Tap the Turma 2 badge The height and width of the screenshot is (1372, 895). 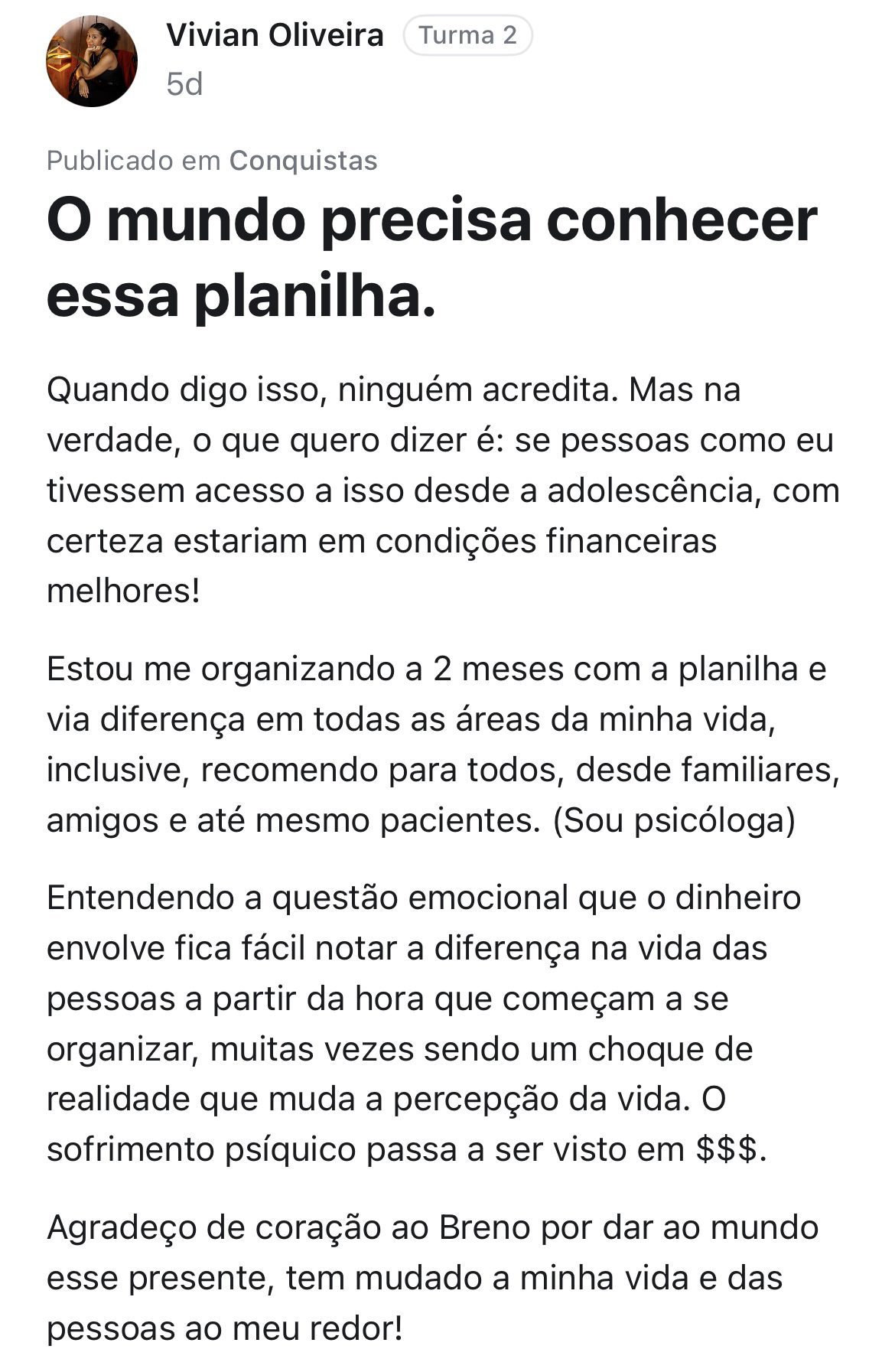click(467, 35)
